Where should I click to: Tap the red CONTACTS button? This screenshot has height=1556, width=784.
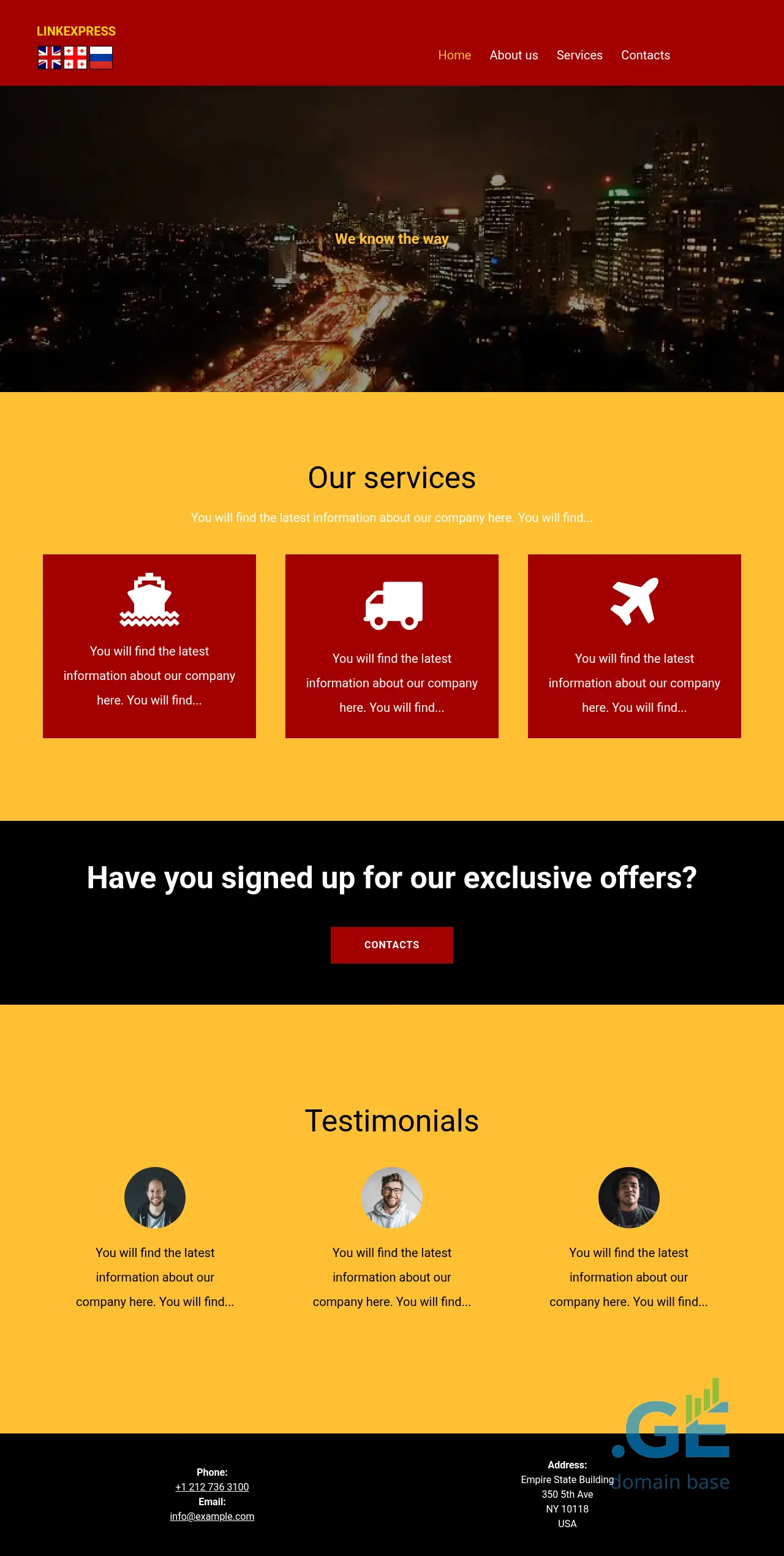coord(391,945)
